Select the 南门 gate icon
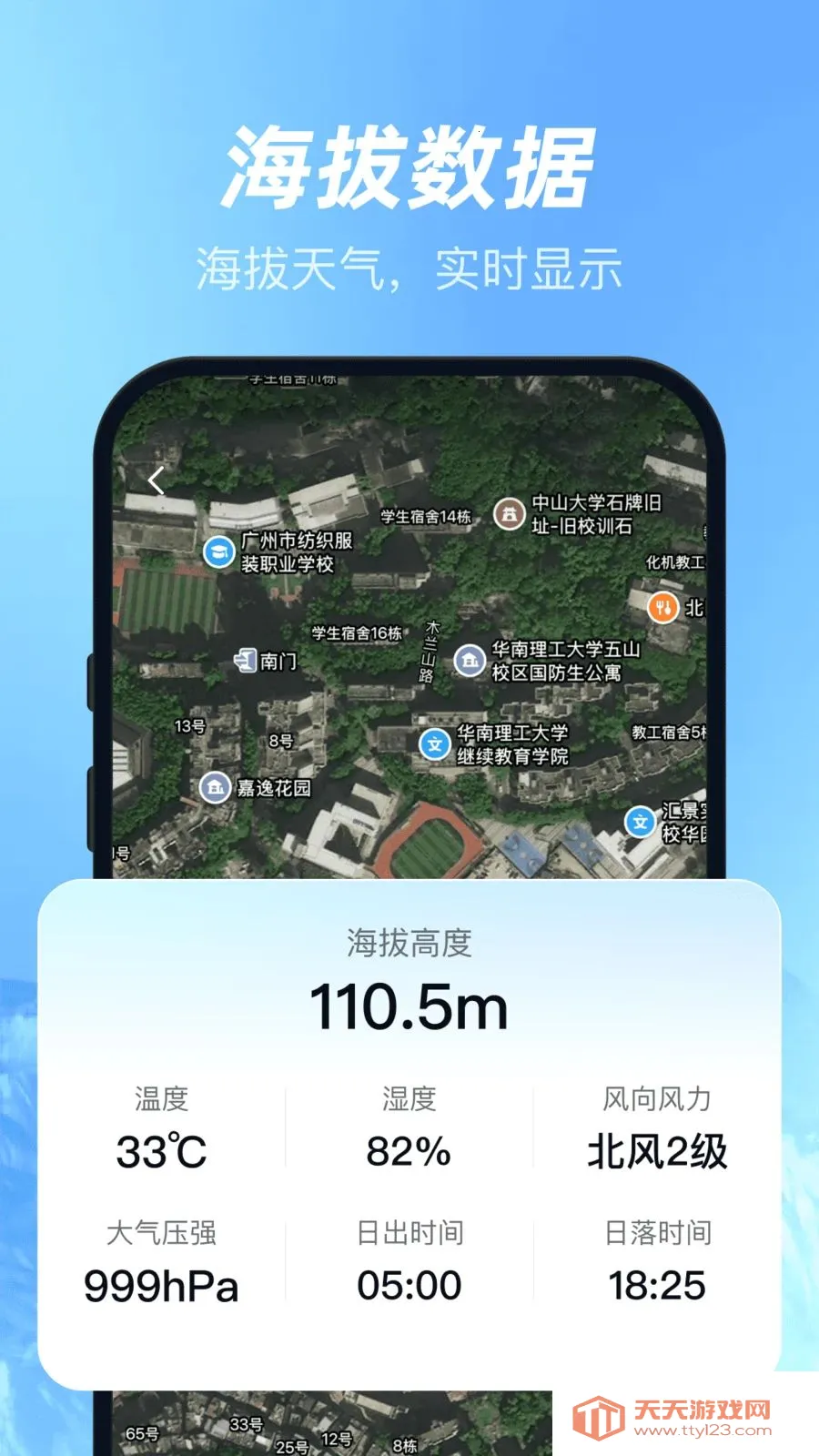This screenshot has height=1456, width=819. (x=245, y=659)
